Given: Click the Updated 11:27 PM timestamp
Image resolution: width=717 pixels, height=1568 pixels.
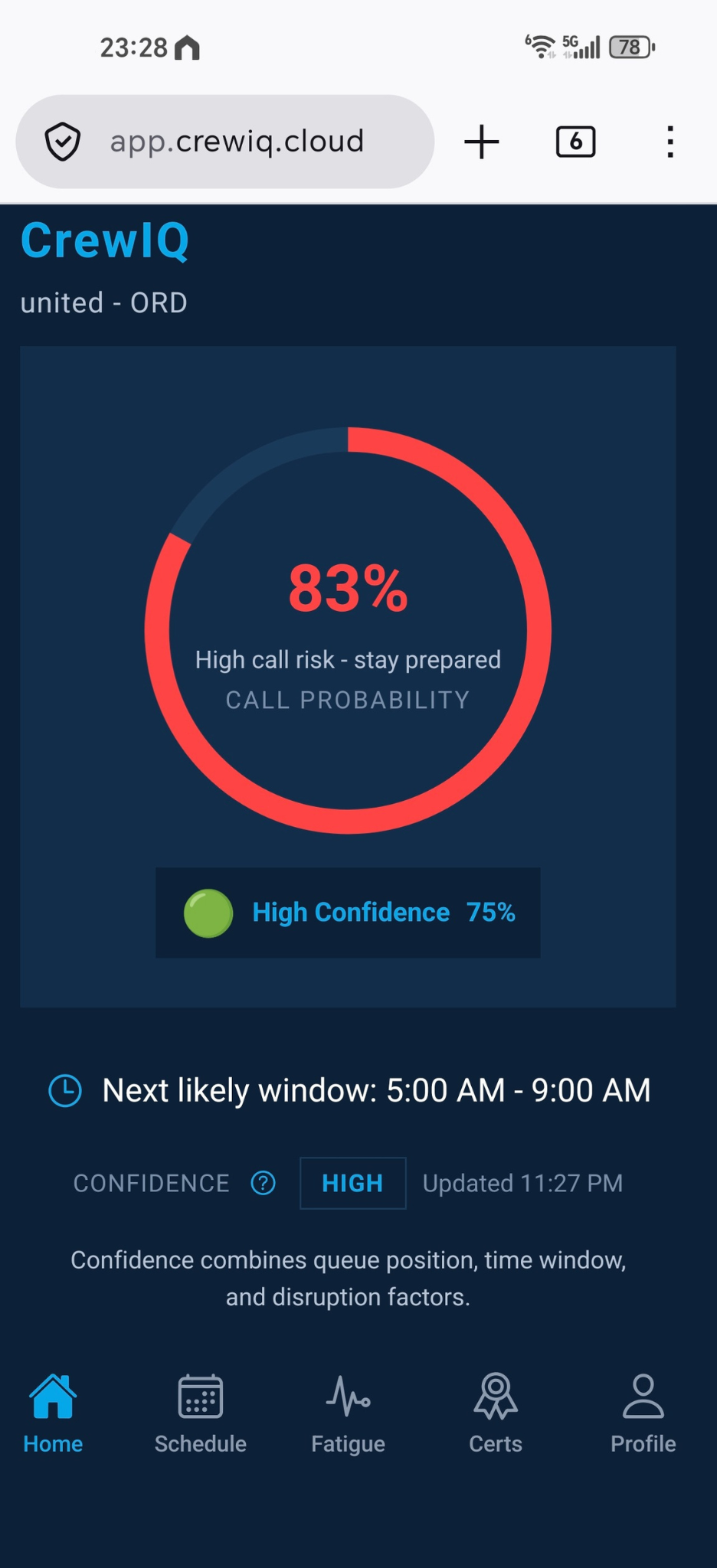Looking at the screenshot, I should (x=522, y=1183).
